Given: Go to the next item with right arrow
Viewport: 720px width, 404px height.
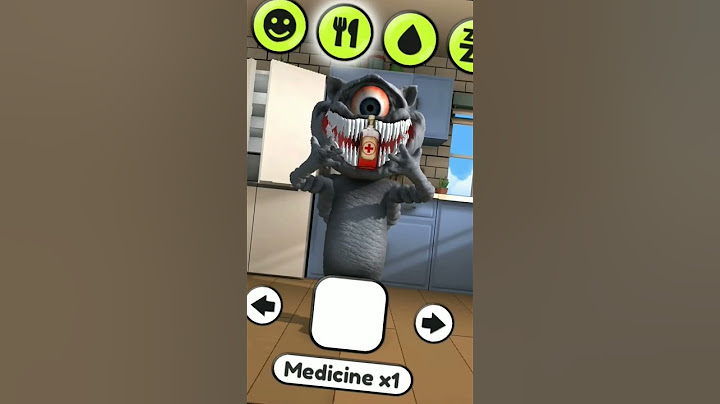Looking at the screenshot, I should 433,323.
